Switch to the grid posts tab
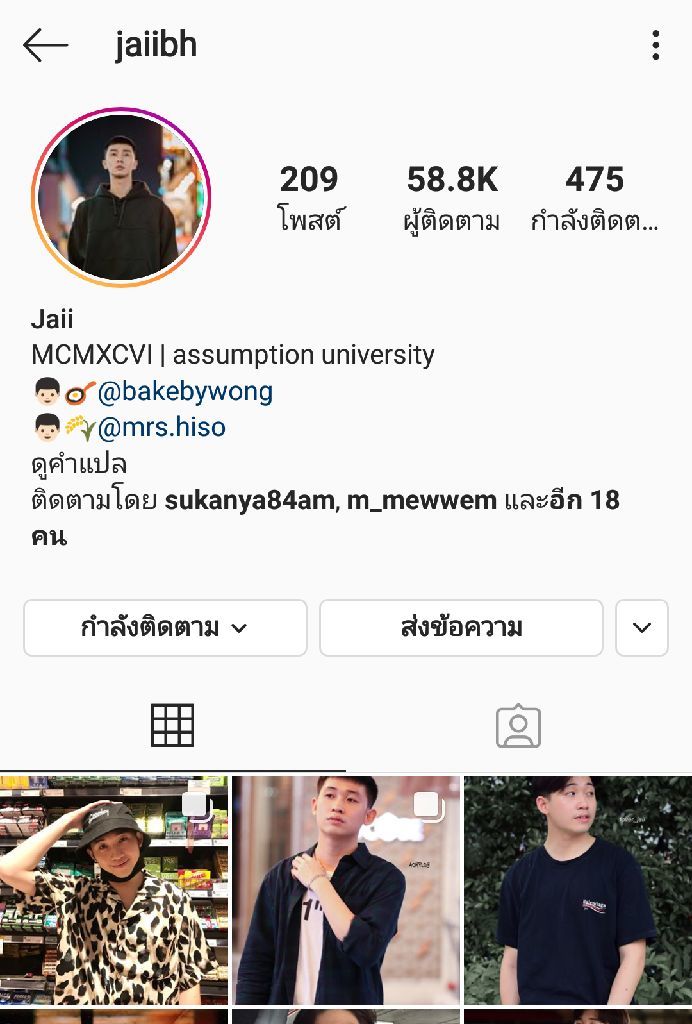 click(172, 725)
